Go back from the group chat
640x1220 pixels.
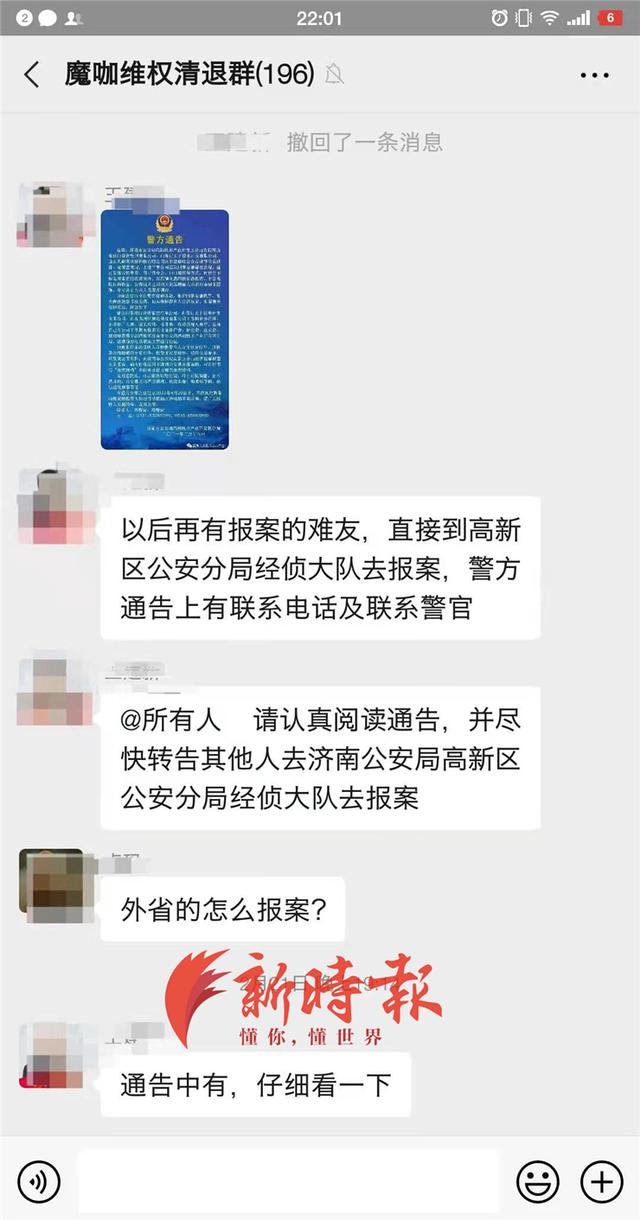click(32, 74)
